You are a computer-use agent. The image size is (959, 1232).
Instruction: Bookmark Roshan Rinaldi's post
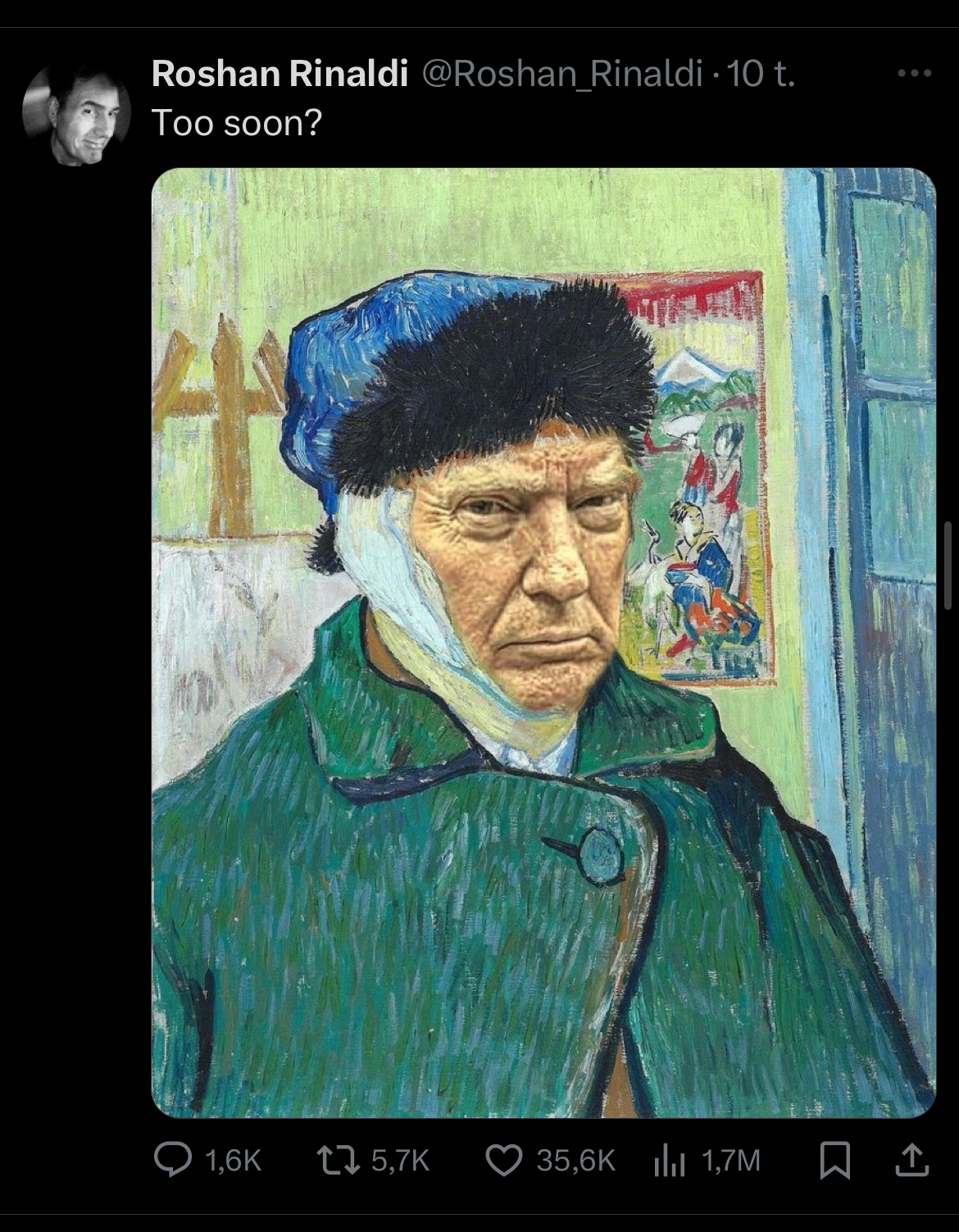coord(835,1160)
